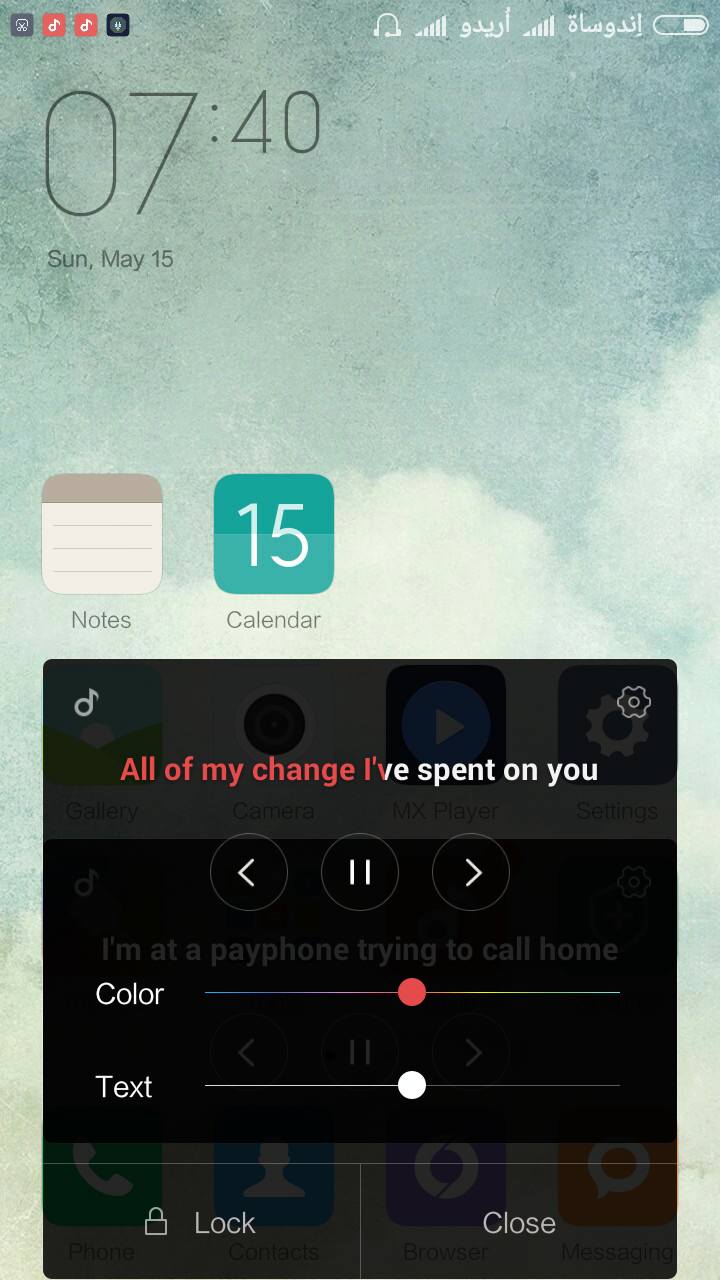Adjust the Color slider
The image size is (720, 1280).
[412, 992]
